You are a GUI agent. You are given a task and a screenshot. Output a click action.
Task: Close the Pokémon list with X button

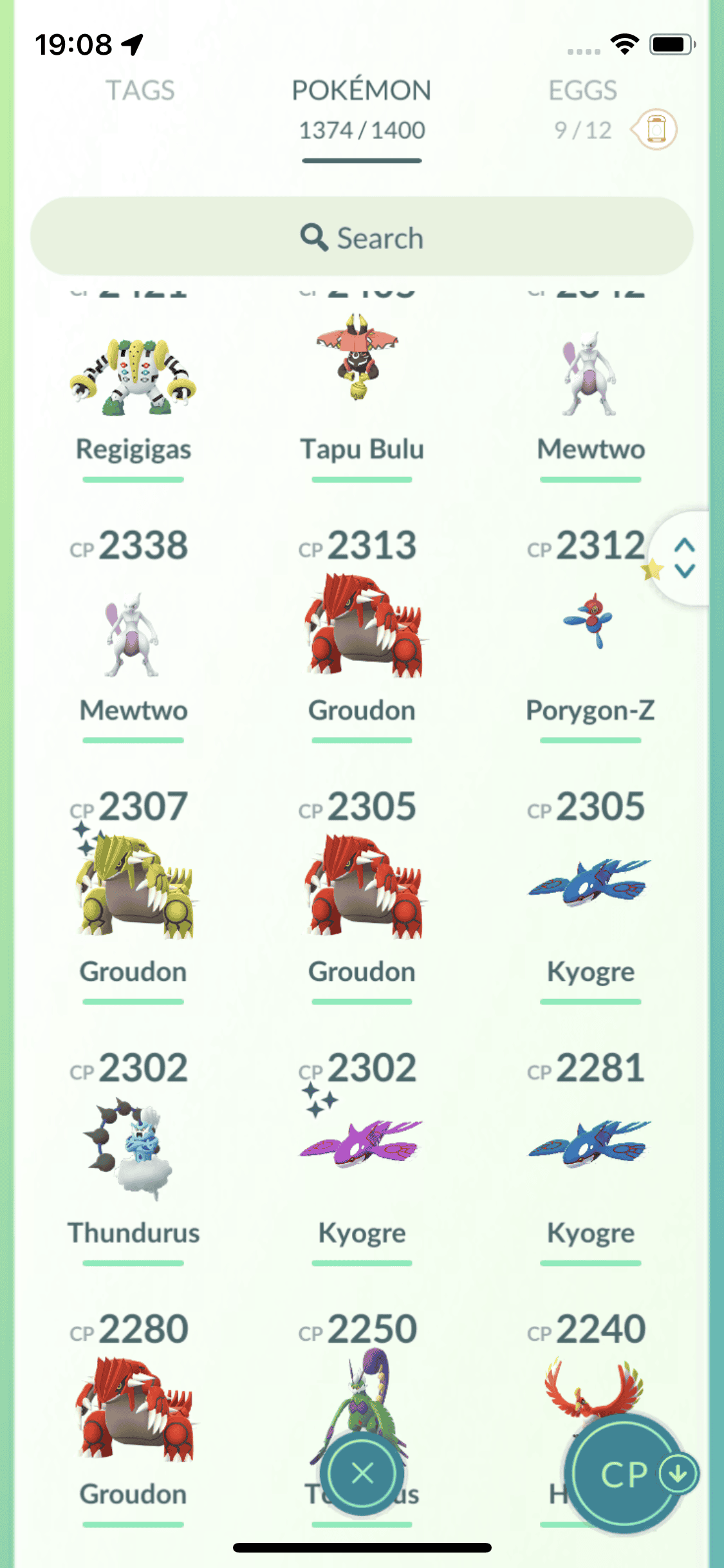(362, 1473)
